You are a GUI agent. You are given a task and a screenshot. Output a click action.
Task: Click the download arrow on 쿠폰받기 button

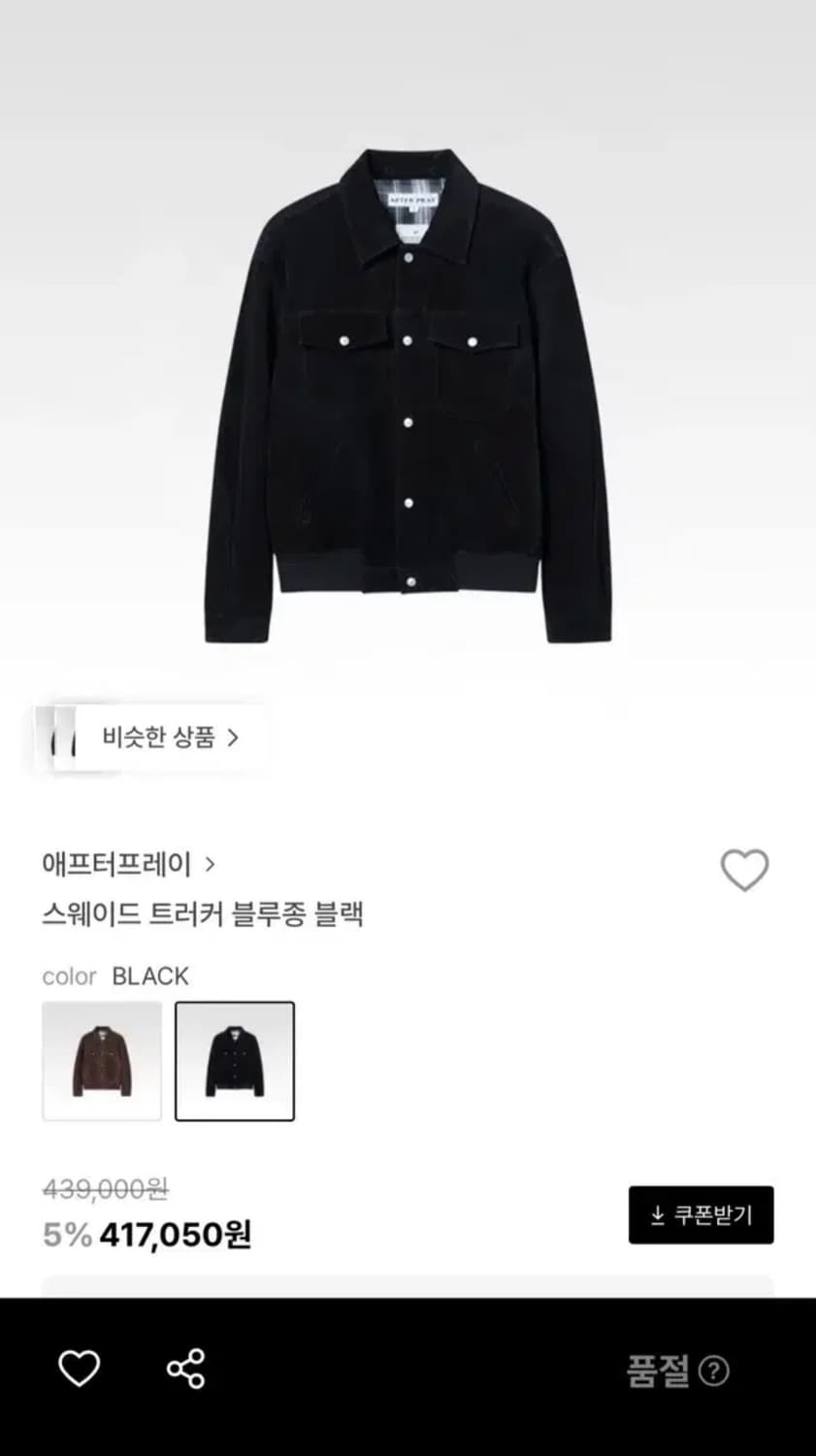[656, 1214]
